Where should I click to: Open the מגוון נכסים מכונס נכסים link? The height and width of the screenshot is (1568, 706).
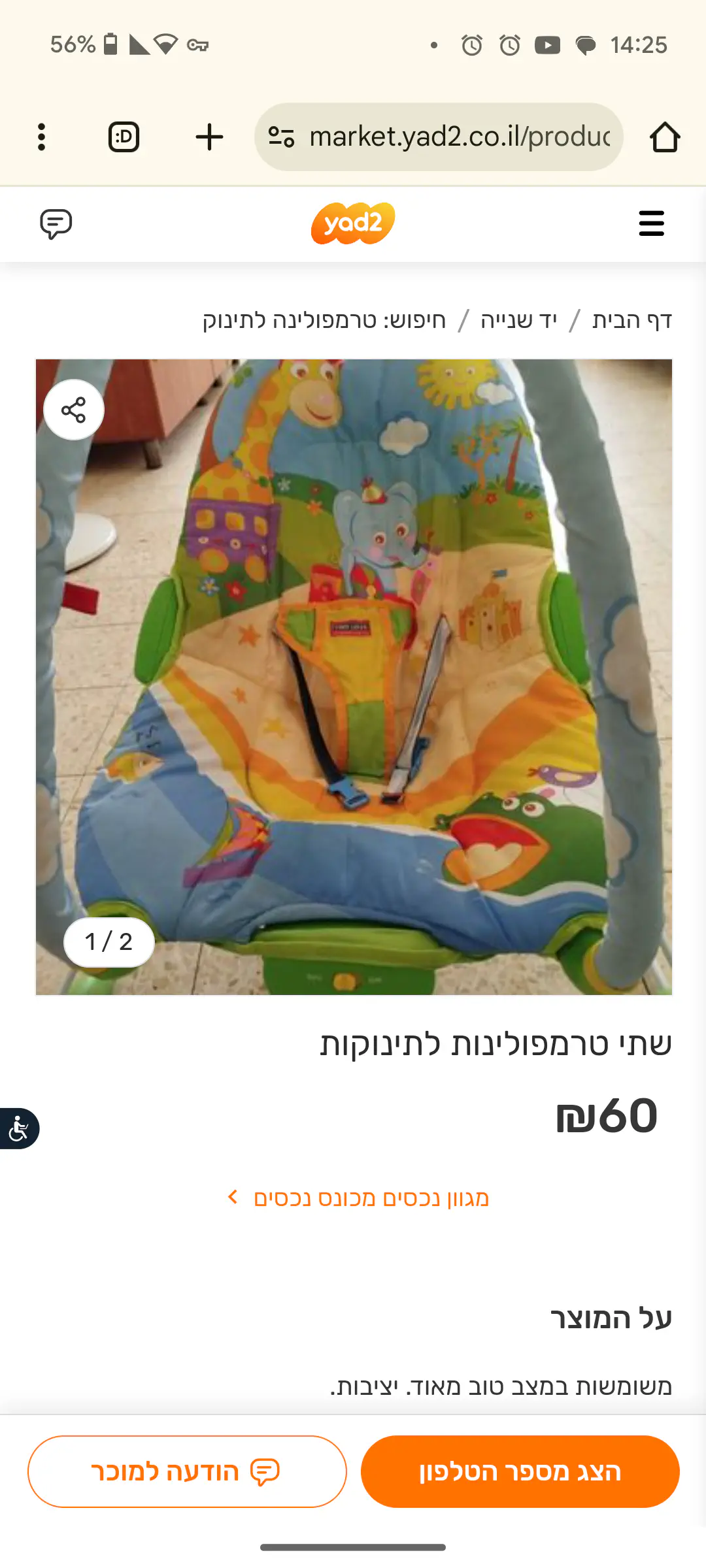pyautogui.click(x=370, y=1198)
